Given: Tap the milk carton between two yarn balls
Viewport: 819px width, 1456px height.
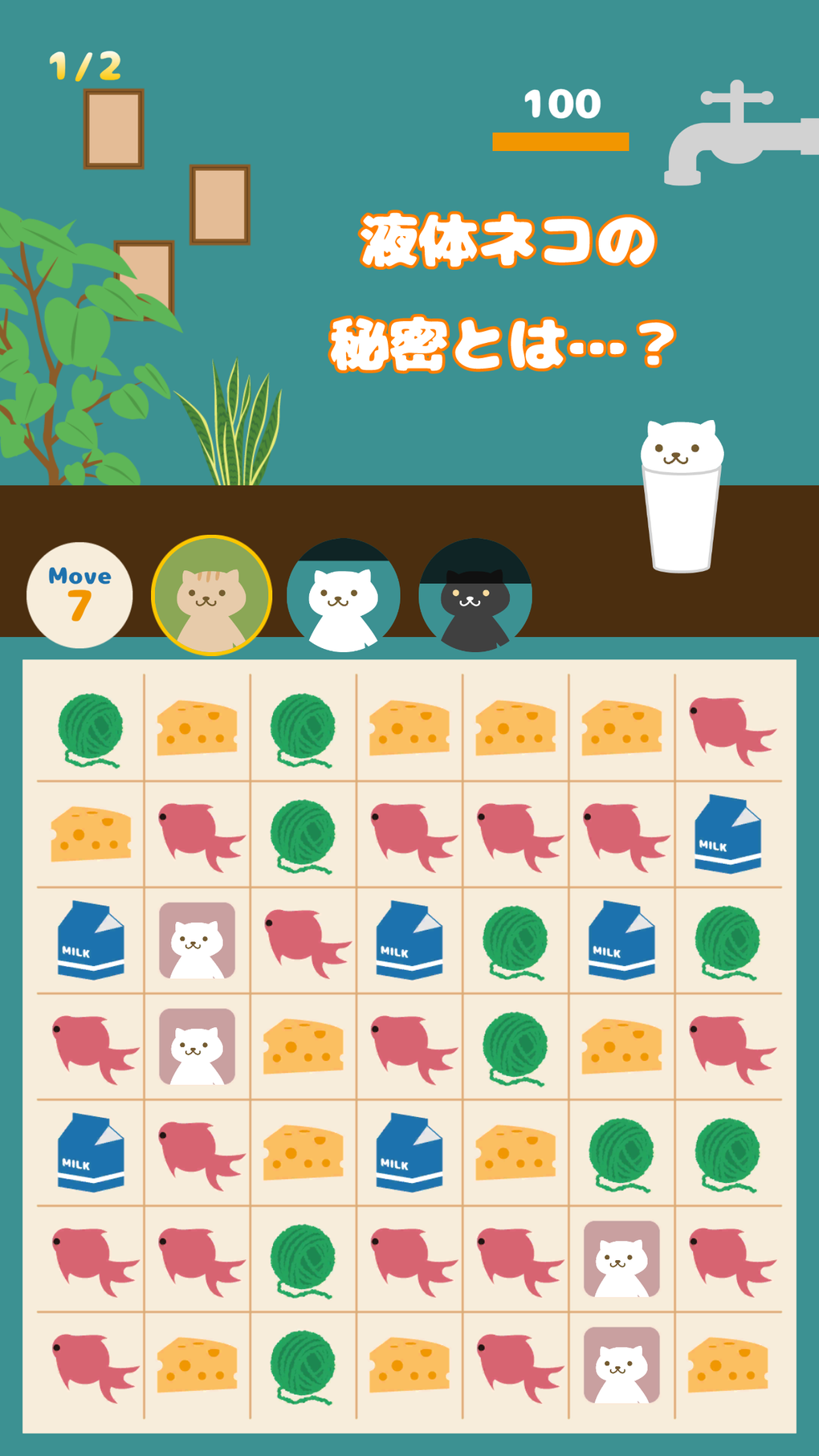Looking at the screenshot, I should (621, 940).
